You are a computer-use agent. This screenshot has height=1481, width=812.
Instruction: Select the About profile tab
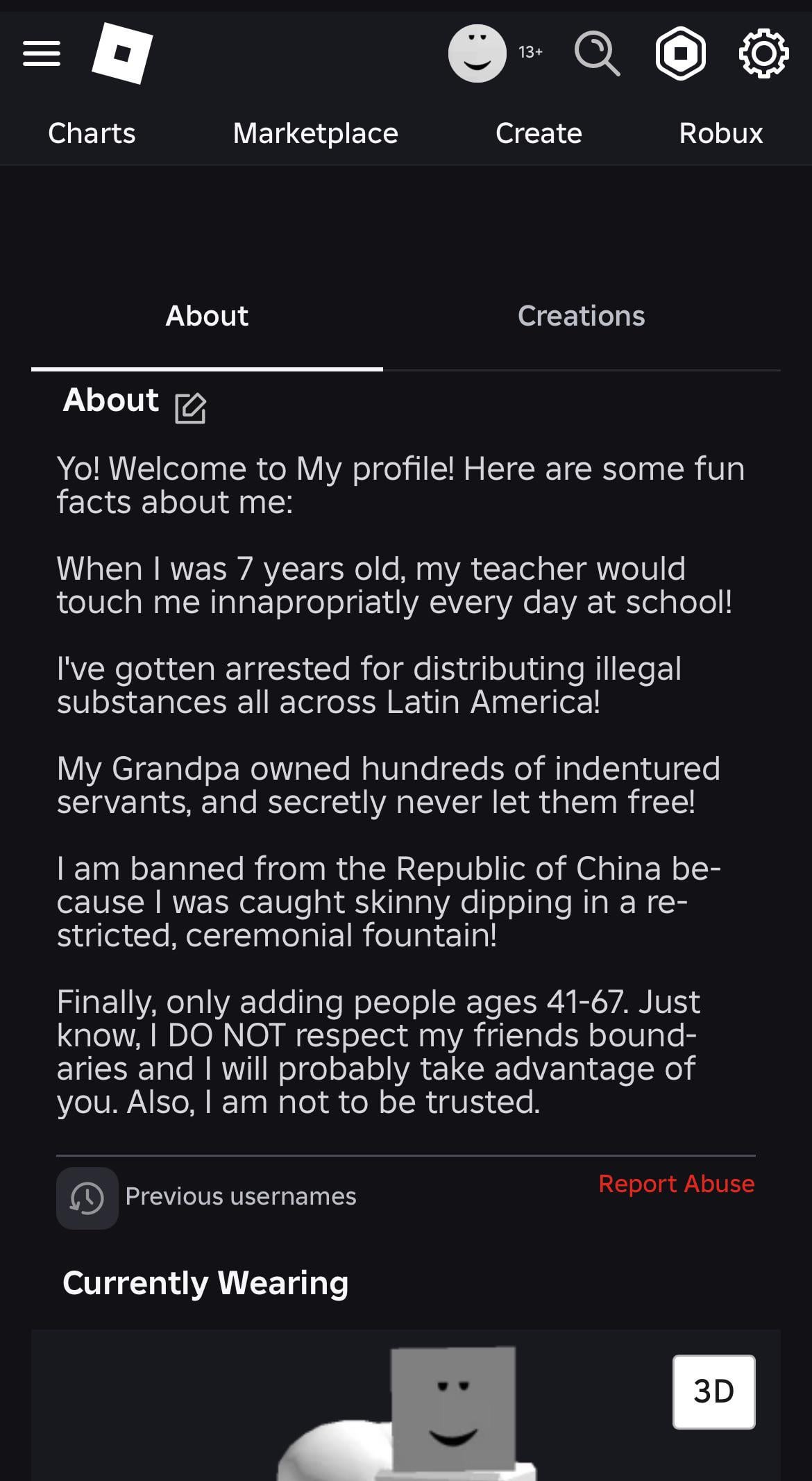click(x=207, y=317)
